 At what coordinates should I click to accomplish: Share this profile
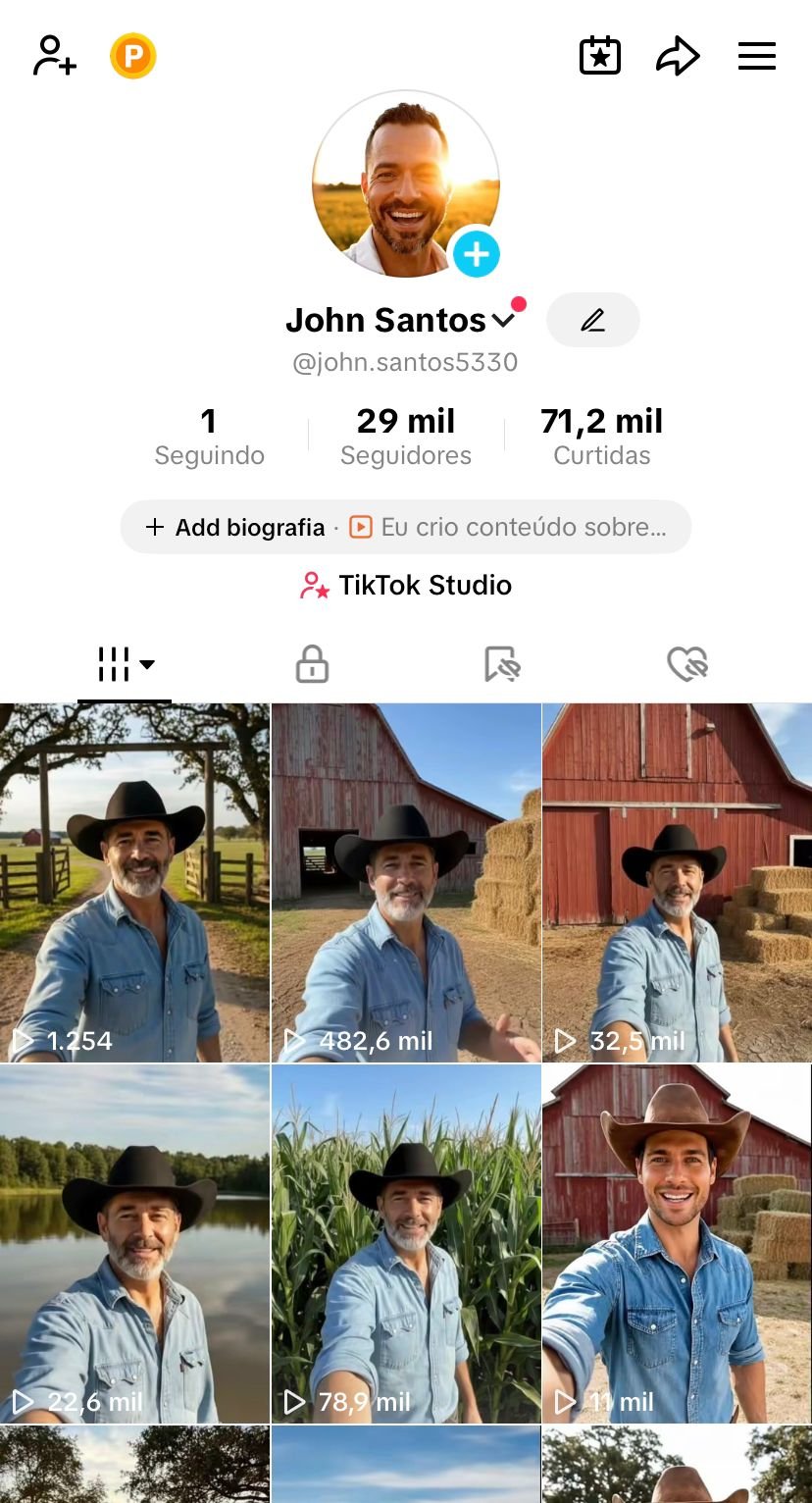point(678,56)
